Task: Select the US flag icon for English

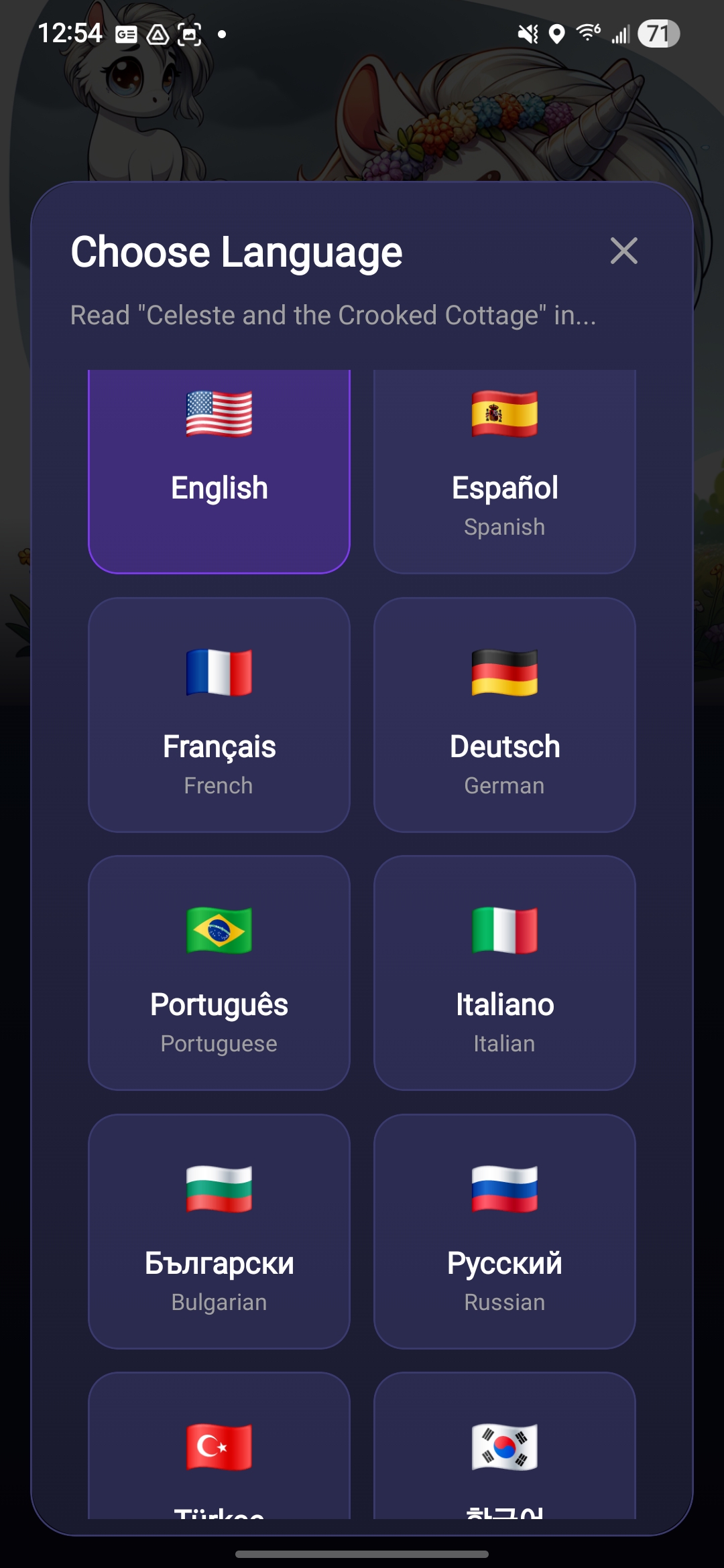Action: click(x=219, y=414)
